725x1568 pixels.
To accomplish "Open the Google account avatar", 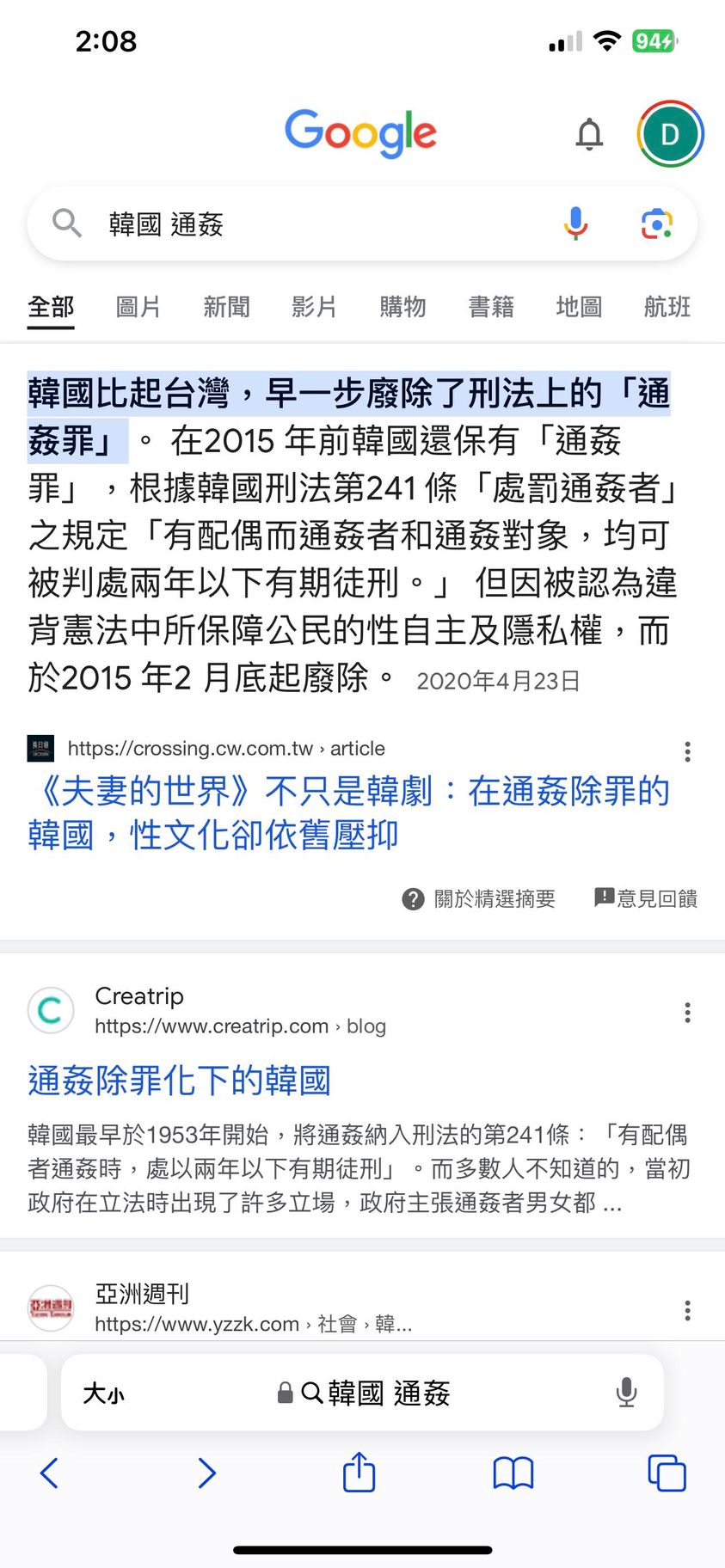I will 670,134.
